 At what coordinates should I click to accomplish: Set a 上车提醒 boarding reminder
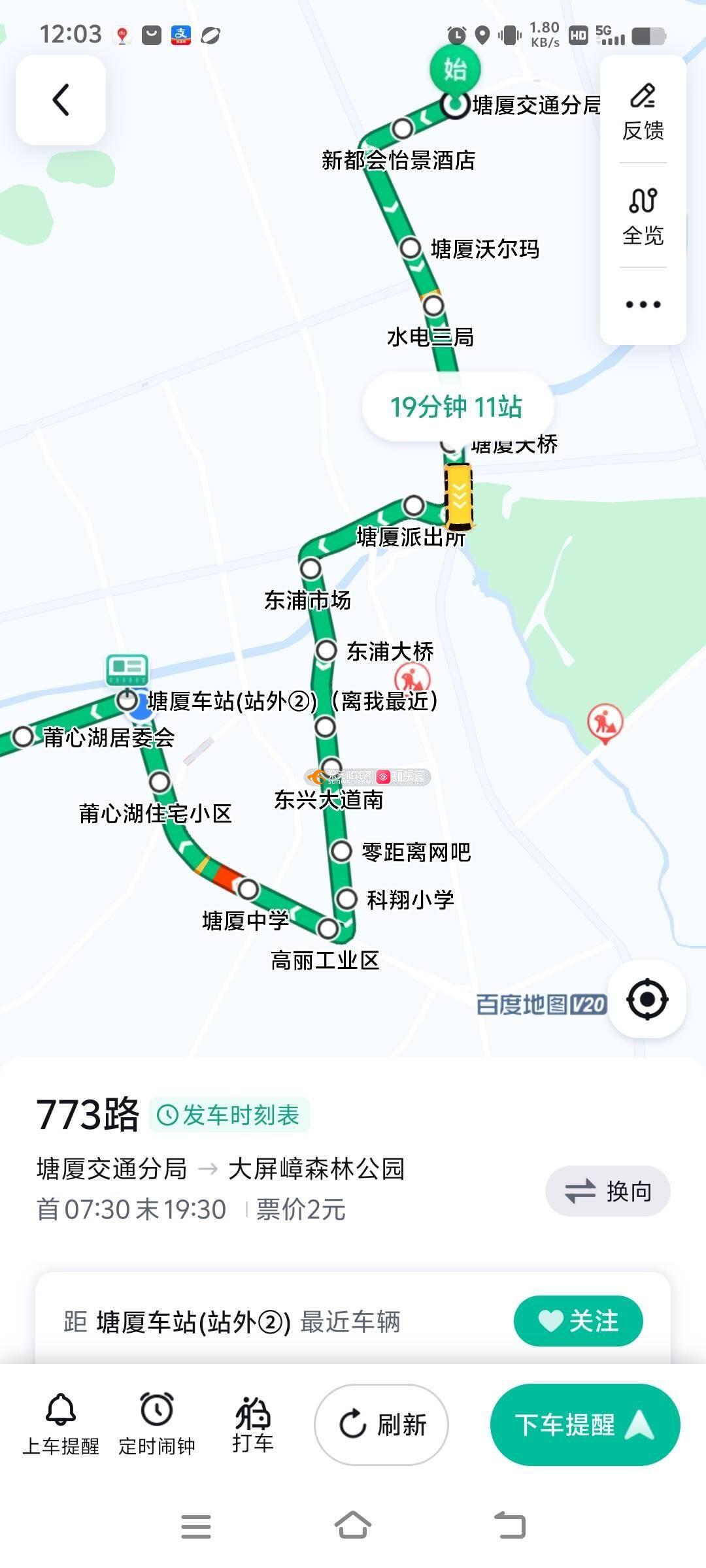pos(61,1424)
